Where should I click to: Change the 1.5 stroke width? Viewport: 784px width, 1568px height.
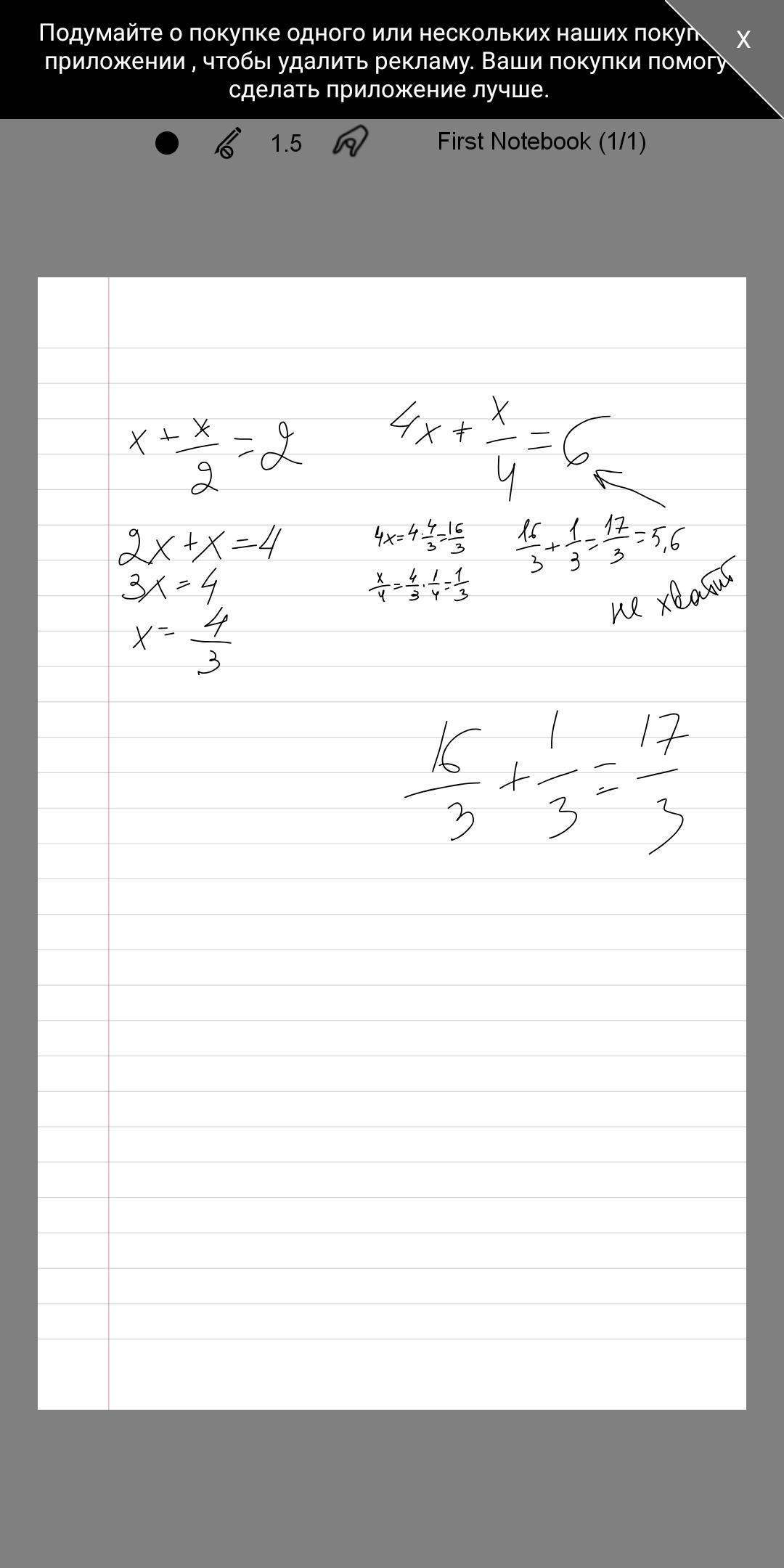[x=286, y=144]
